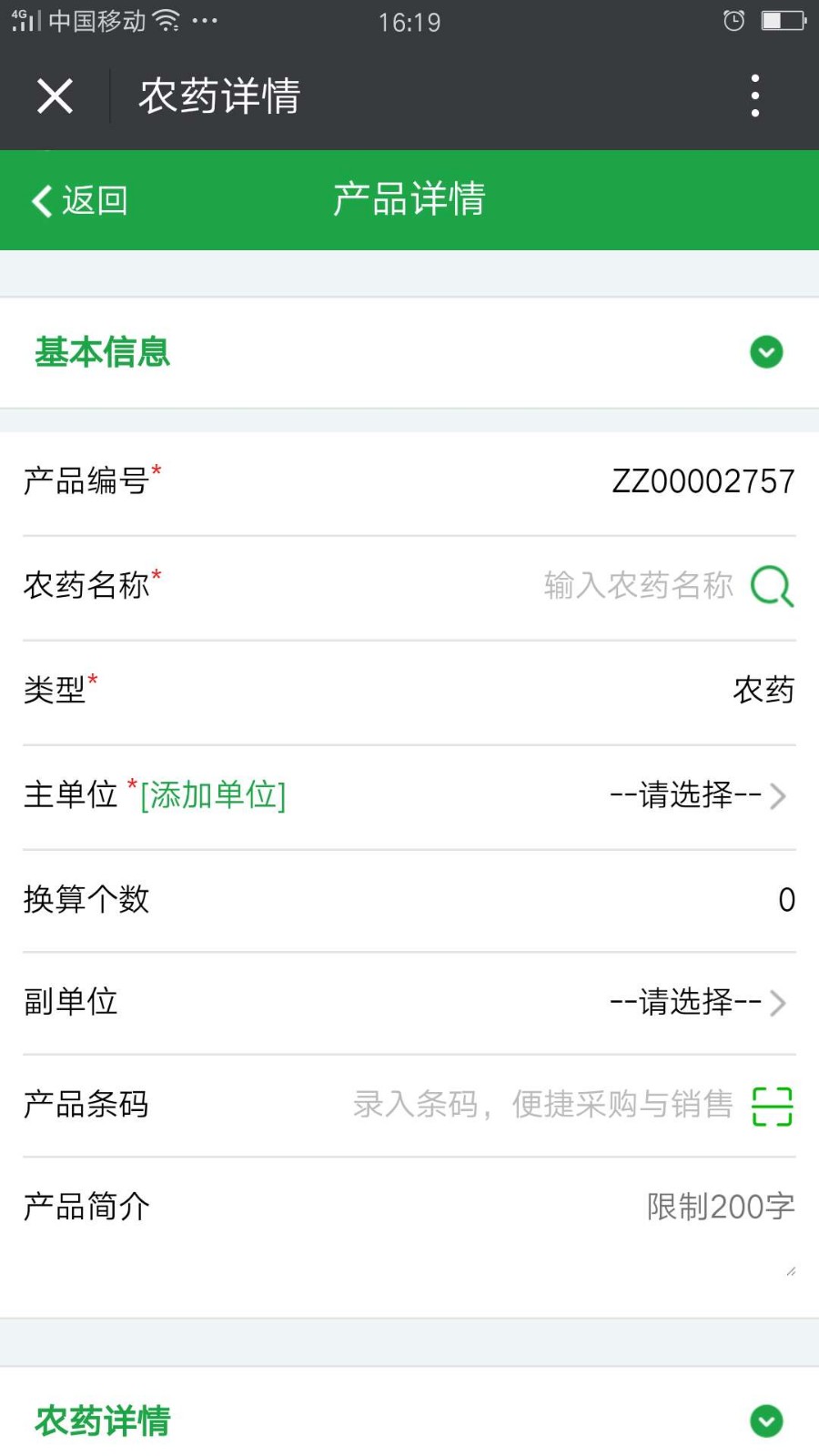
Task: Go back with the 返回 button
Action: click(x=79, y=200)
